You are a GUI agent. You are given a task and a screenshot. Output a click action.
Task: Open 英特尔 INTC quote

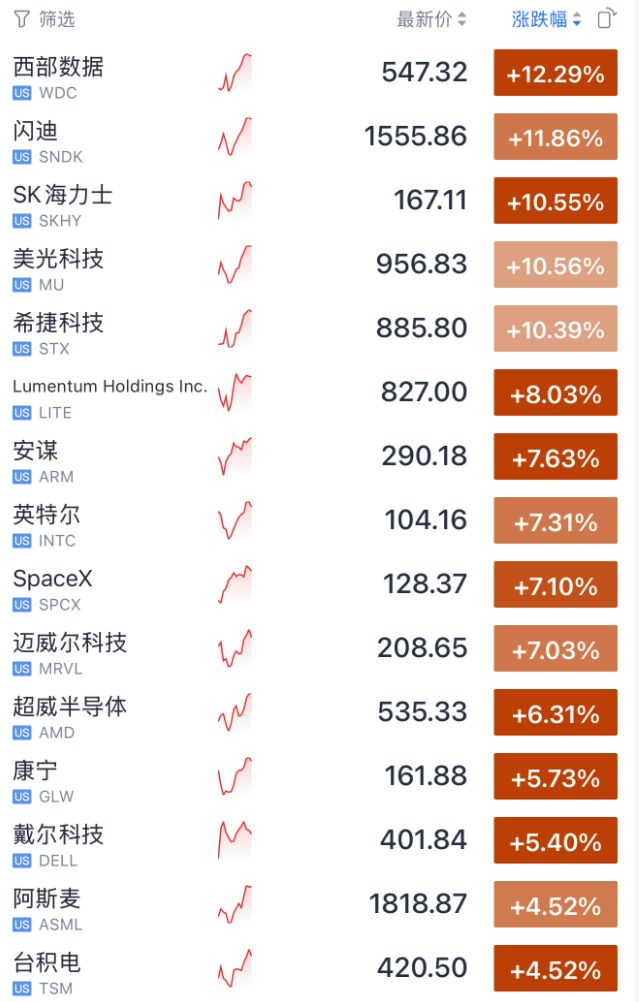pos(315,520)
